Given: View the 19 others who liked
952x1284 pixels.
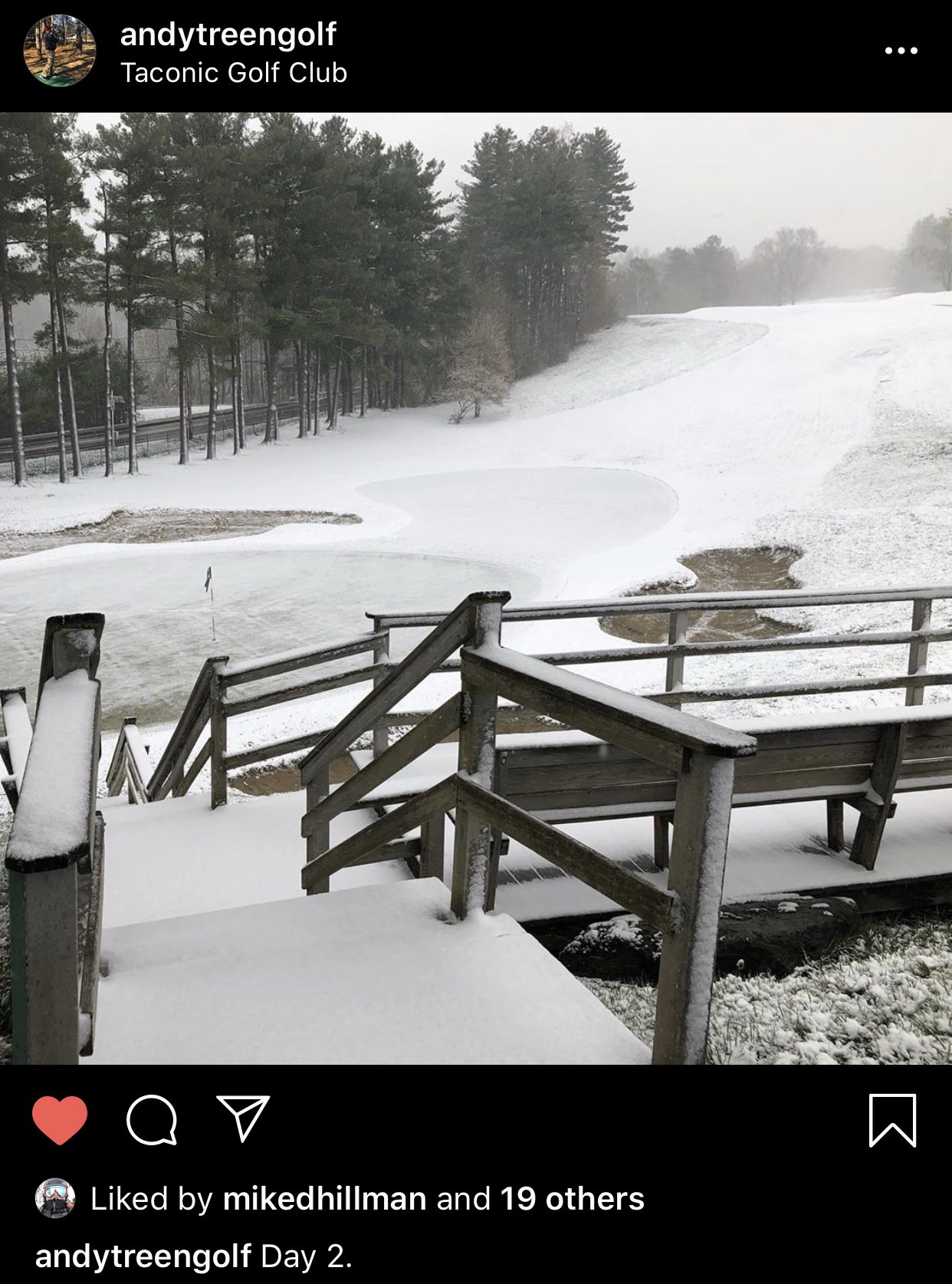Looking at the screenshot, I should [573, 1199].
